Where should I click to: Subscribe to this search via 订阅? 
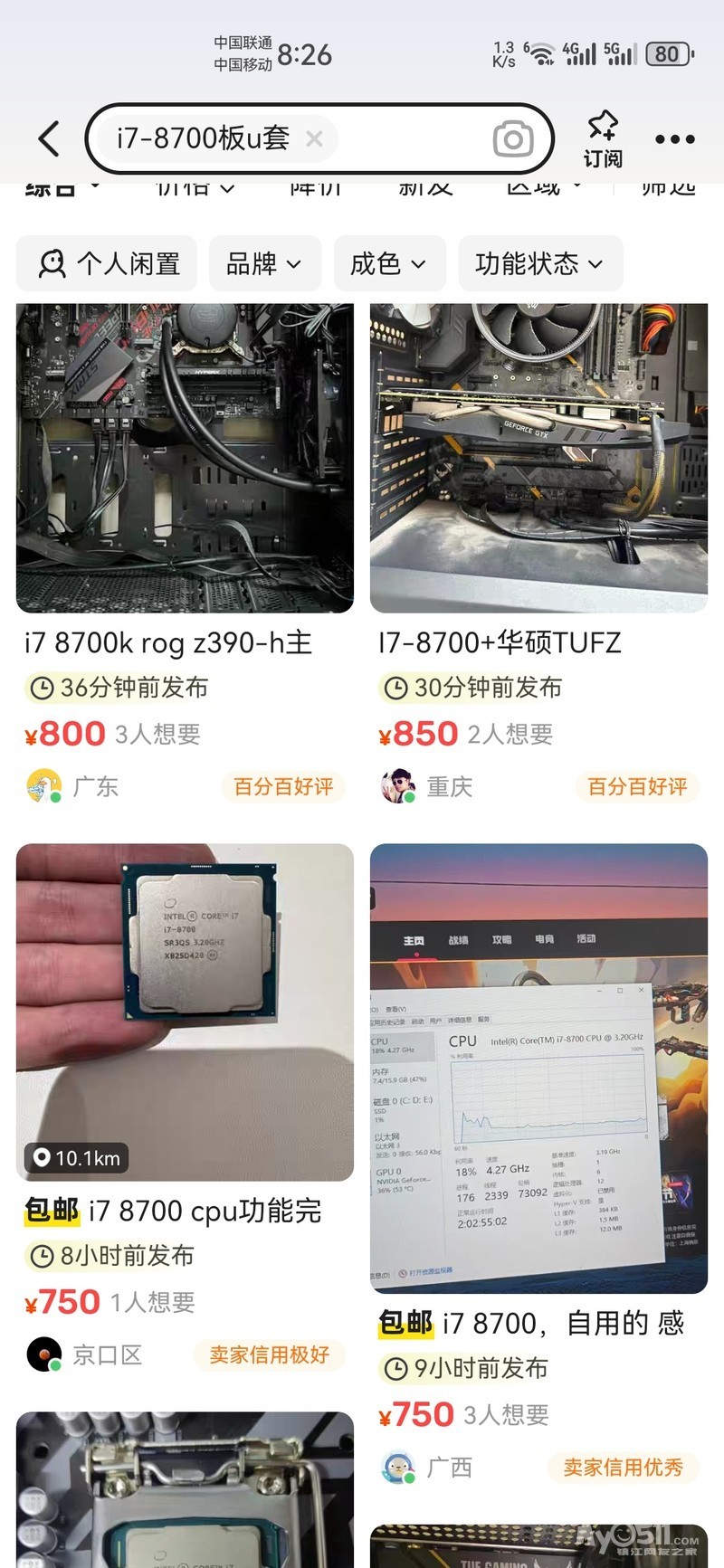pos(603,139)
